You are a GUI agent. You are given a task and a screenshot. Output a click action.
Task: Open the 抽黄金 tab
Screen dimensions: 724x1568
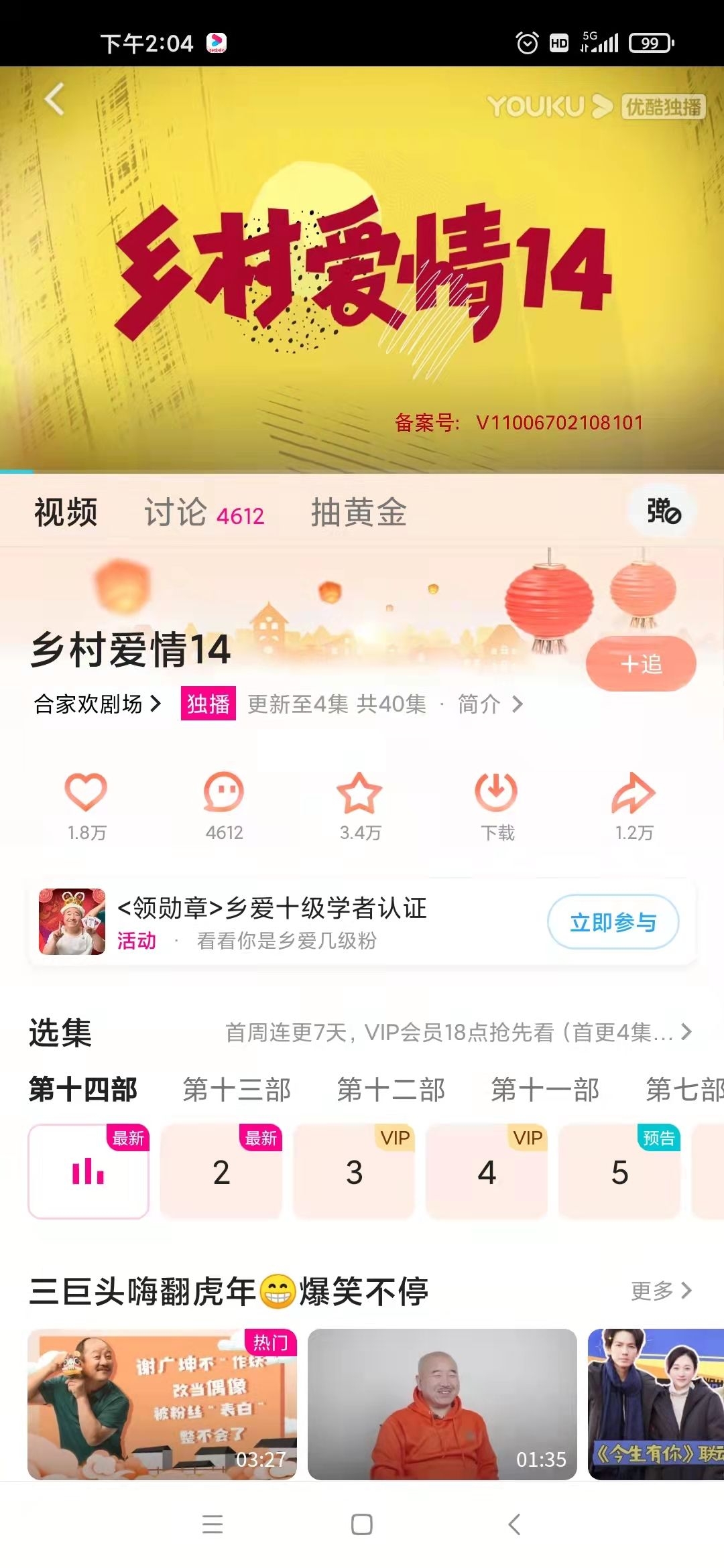(x=359, y=513)
